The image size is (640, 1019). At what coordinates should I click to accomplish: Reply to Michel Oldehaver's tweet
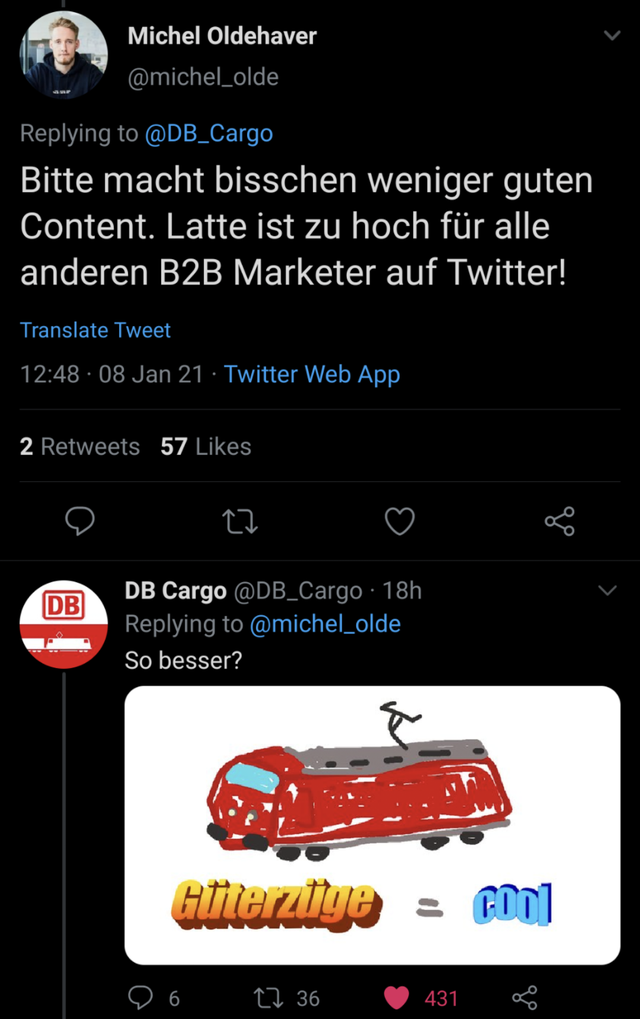[x=80, y=521]
